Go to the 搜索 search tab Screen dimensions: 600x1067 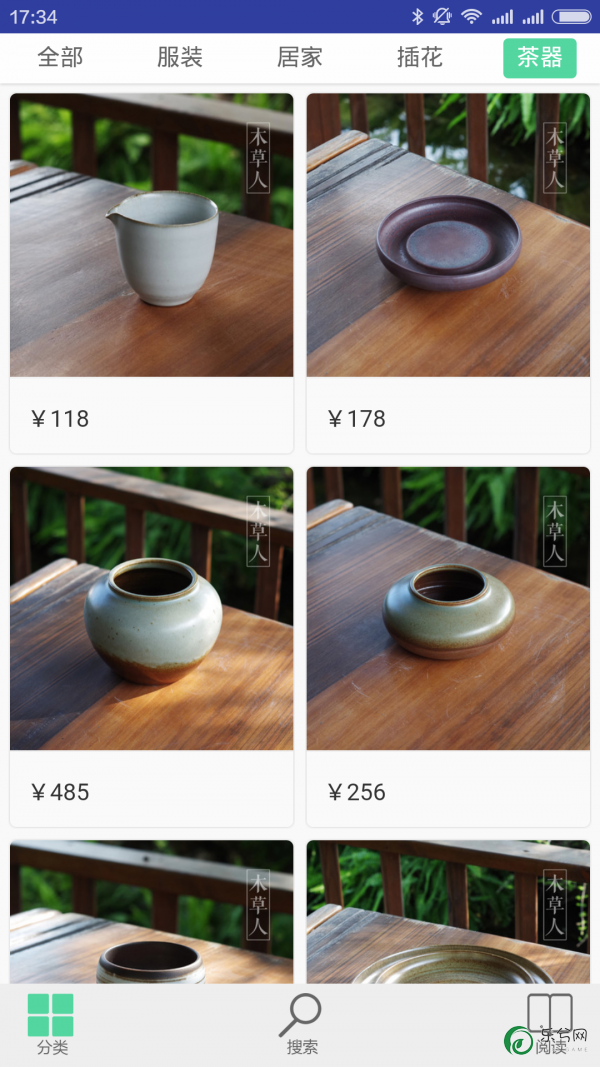point(301,1025)
